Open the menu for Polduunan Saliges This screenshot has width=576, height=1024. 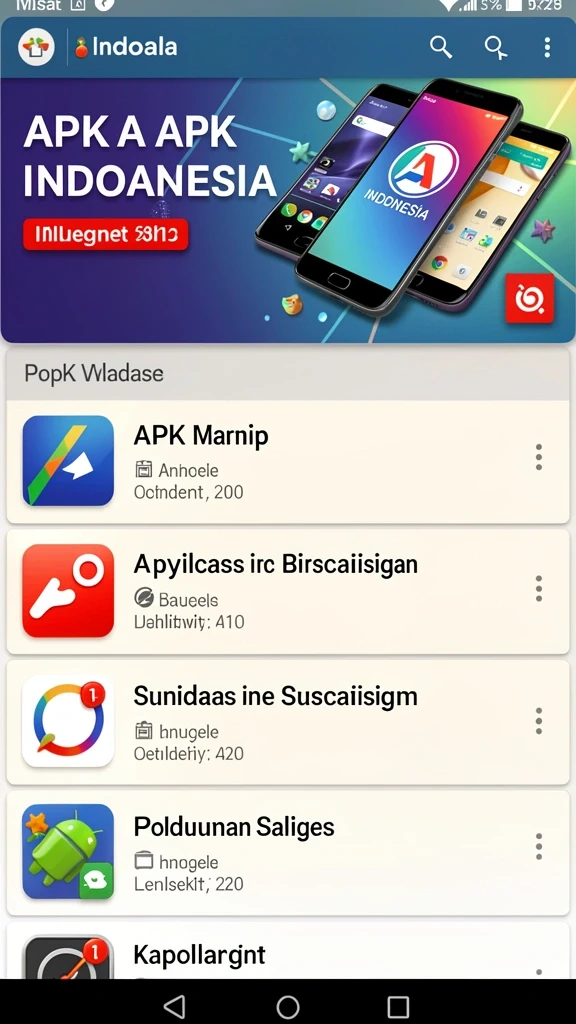pos(539,846)
